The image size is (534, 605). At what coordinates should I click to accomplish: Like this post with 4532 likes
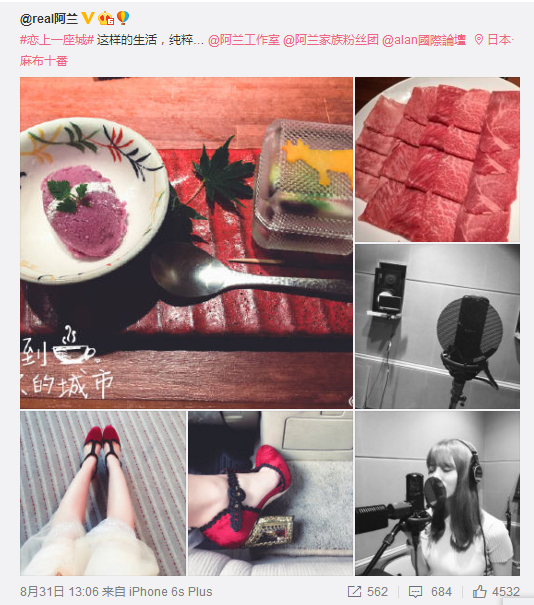click(x=496, y=591)
